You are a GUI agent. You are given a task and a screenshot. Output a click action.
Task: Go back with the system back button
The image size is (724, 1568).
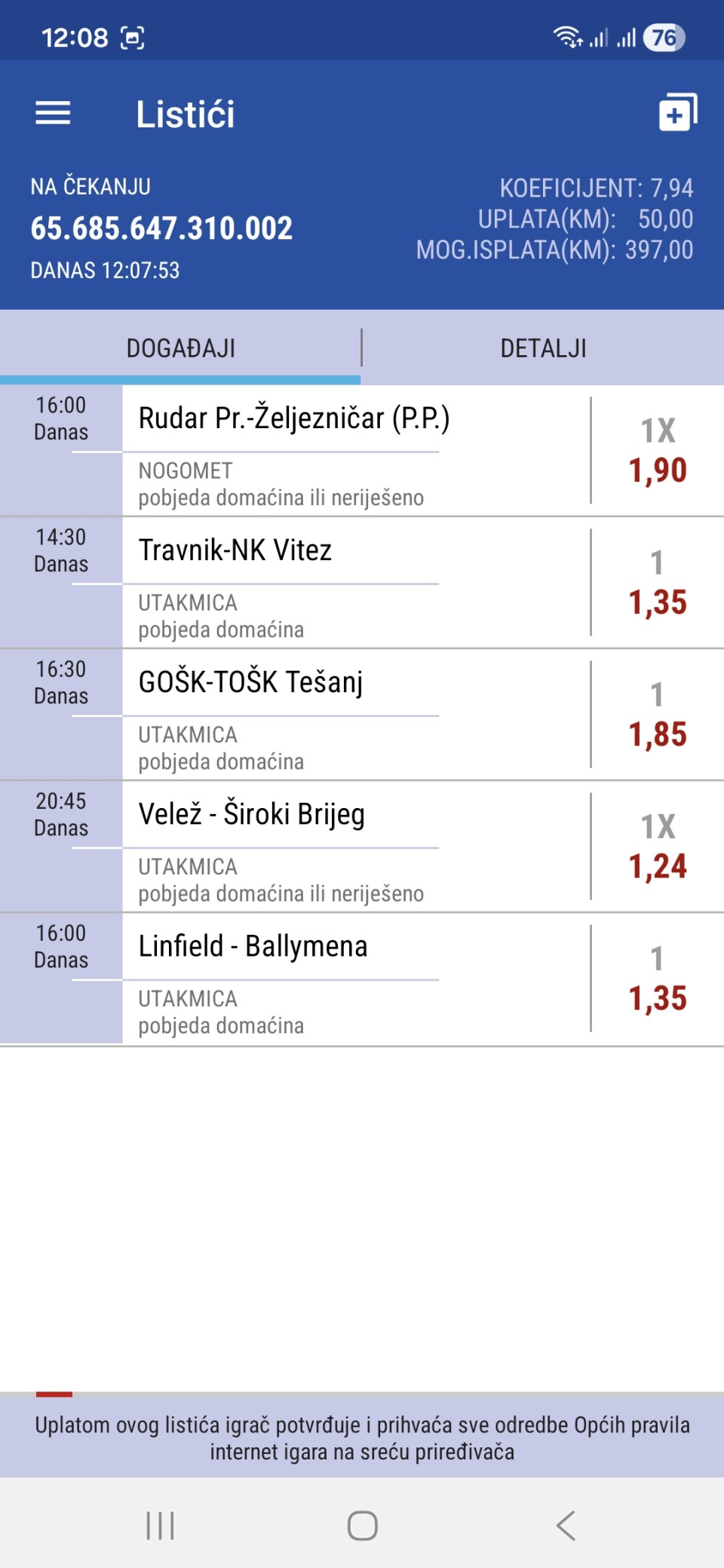pos(566,1525)
